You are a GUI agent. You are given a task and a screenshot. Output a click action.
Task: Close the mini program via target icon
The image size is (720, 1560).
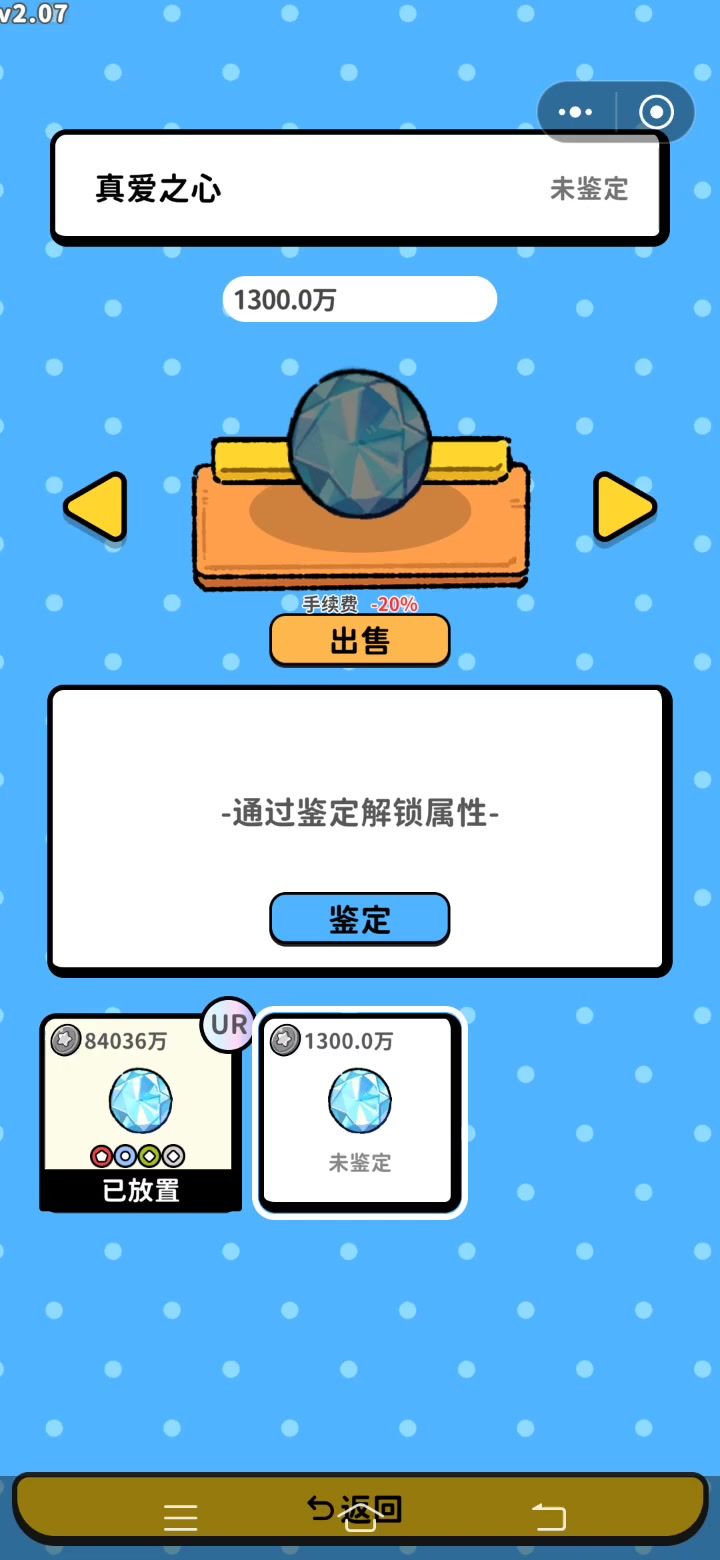pyautogui.click(x=656, y=112)
